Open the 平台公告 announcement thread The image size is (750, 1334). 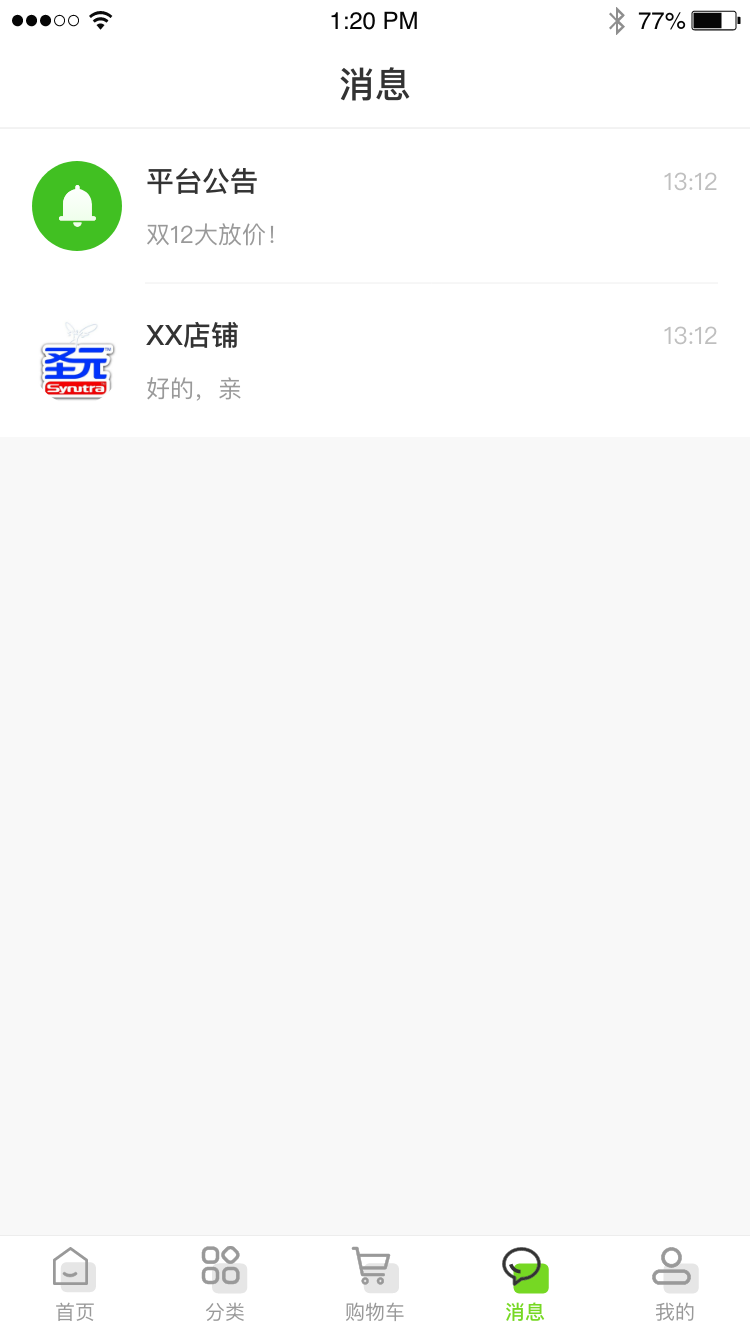tap(375, 206)
